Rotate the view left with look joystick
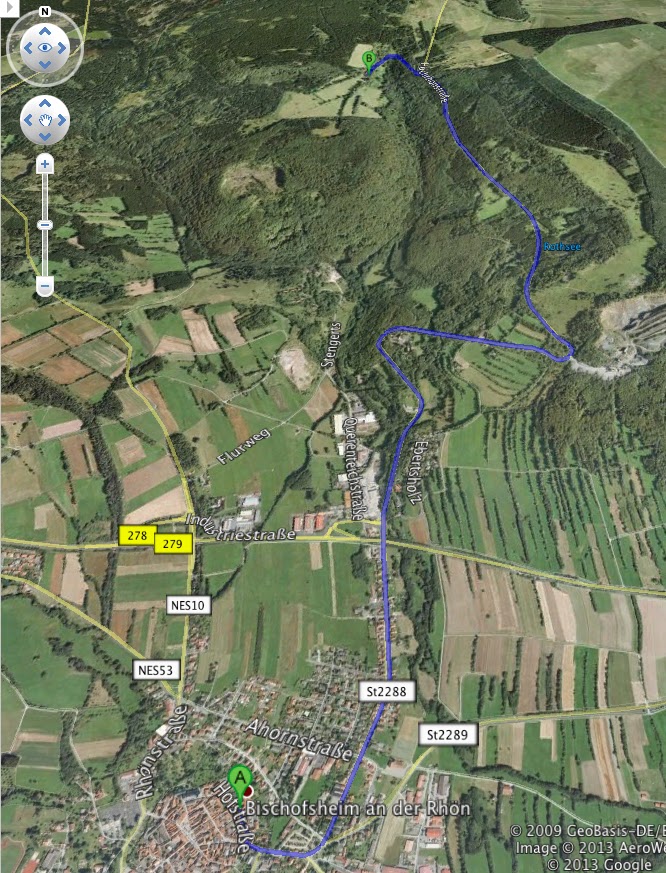This screenshot has width=666, height=873. click(x=27, y=47)
